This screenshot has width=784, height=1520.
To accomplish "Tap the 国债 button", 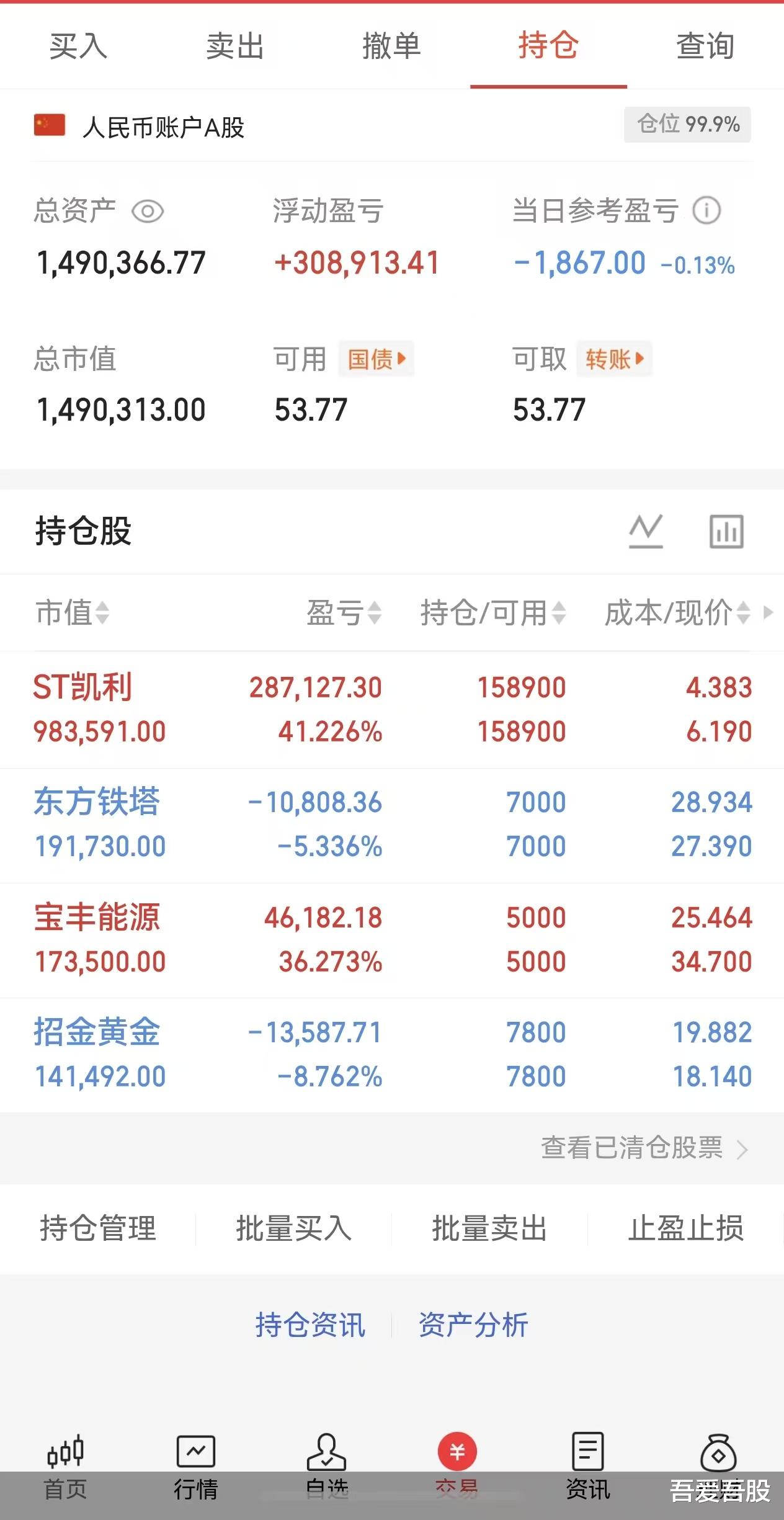I will [x=376, y=359].
